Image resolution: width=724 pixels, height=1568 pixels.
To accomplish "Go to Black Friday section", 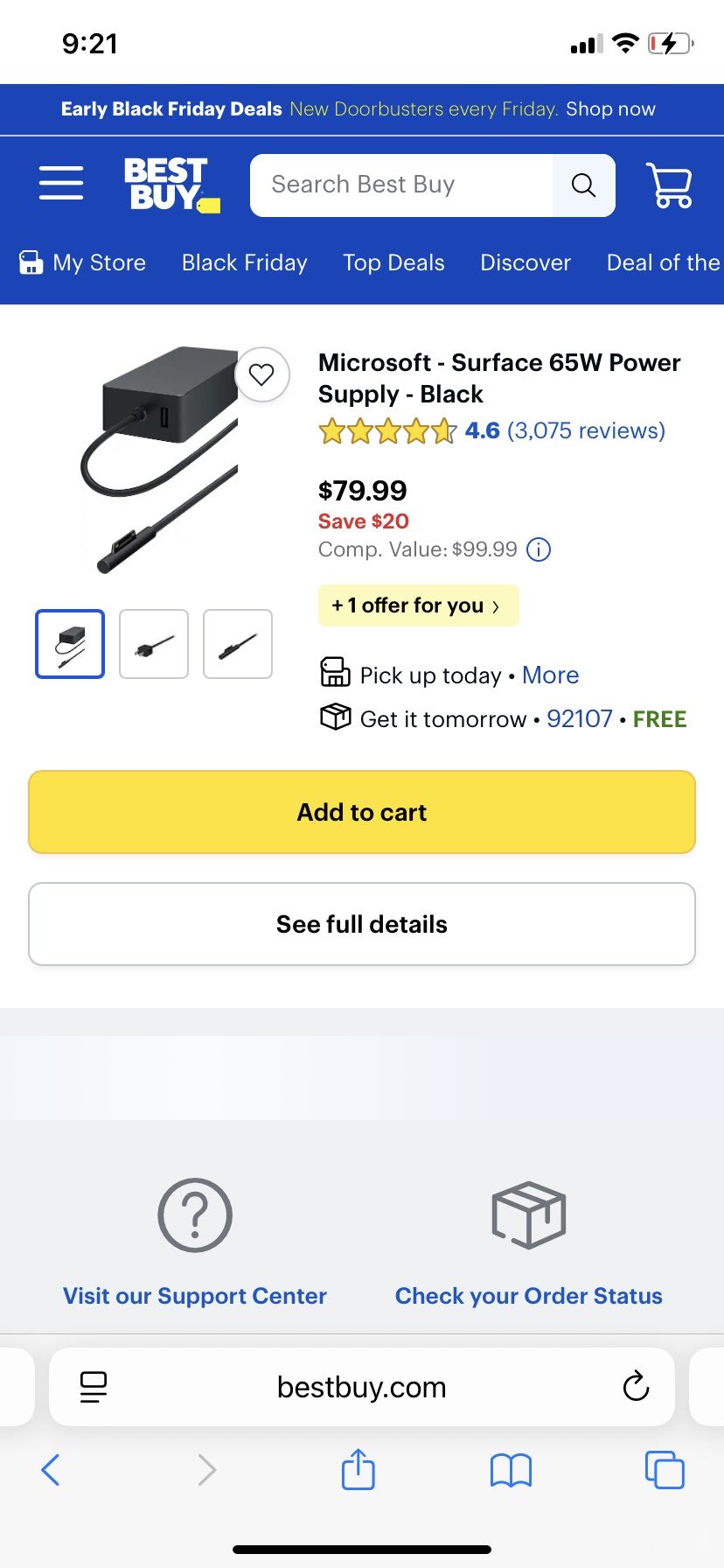I will [245, 262].
